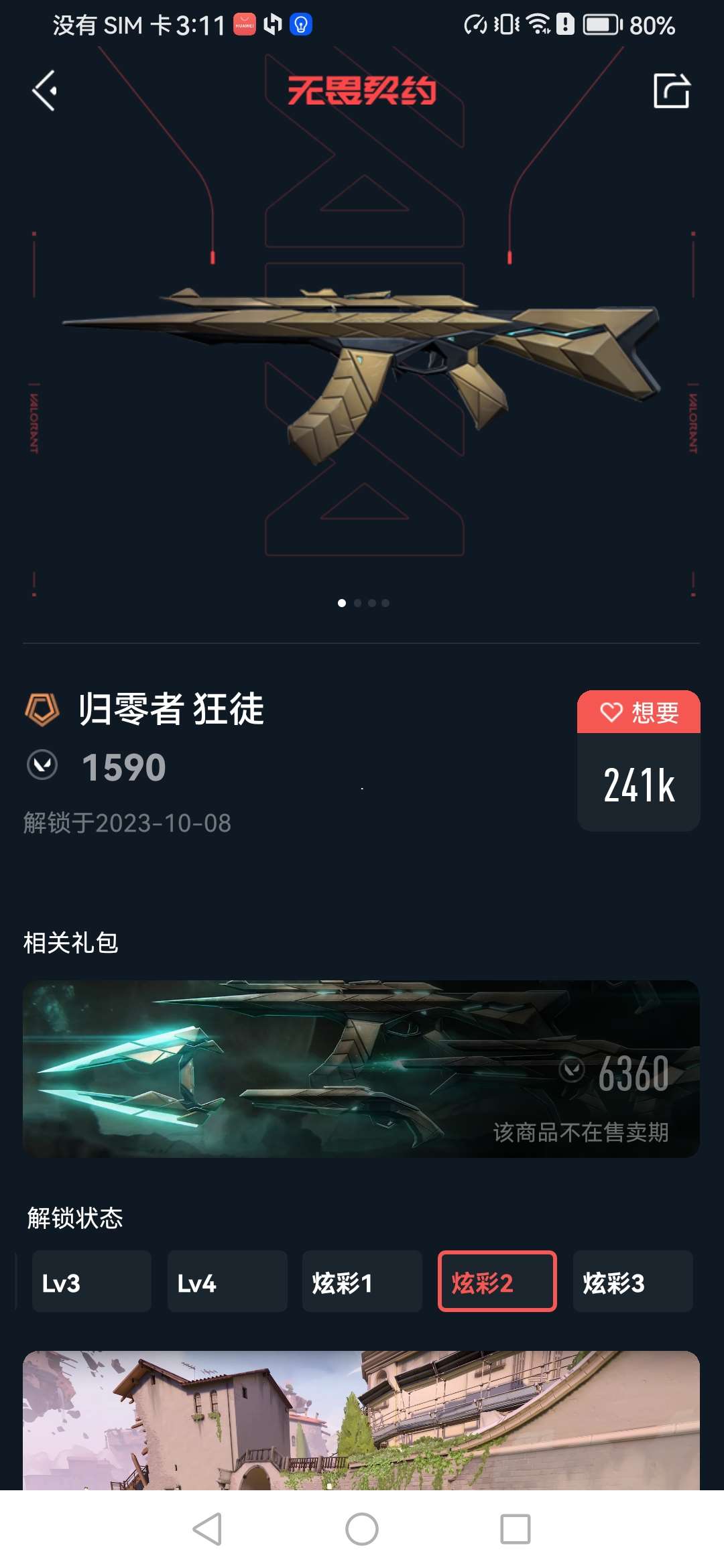Share this weapon skin
The image size is (724, 1568).
(671, 90)
